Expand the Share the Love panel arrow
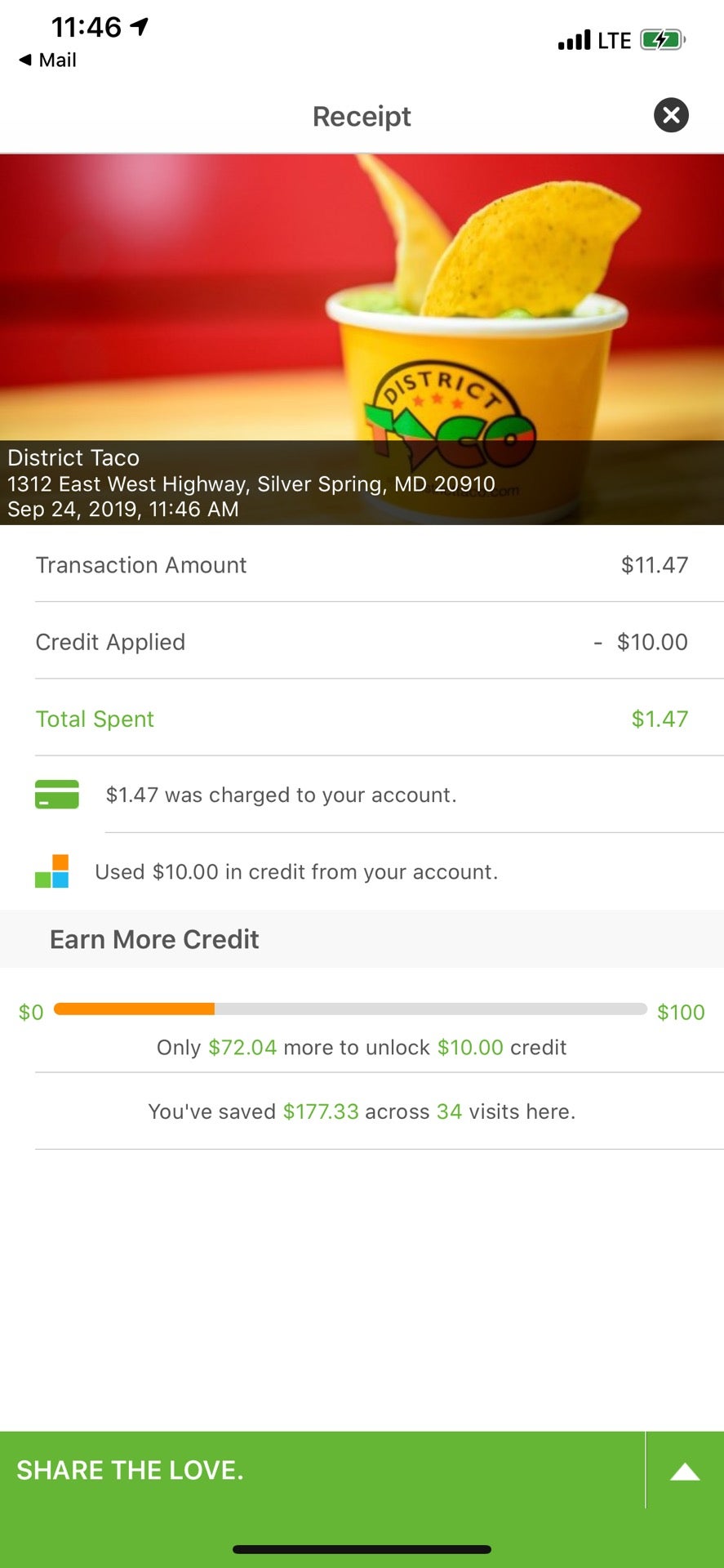Screen dimensions: 724x1568 tap(685, 1471)
